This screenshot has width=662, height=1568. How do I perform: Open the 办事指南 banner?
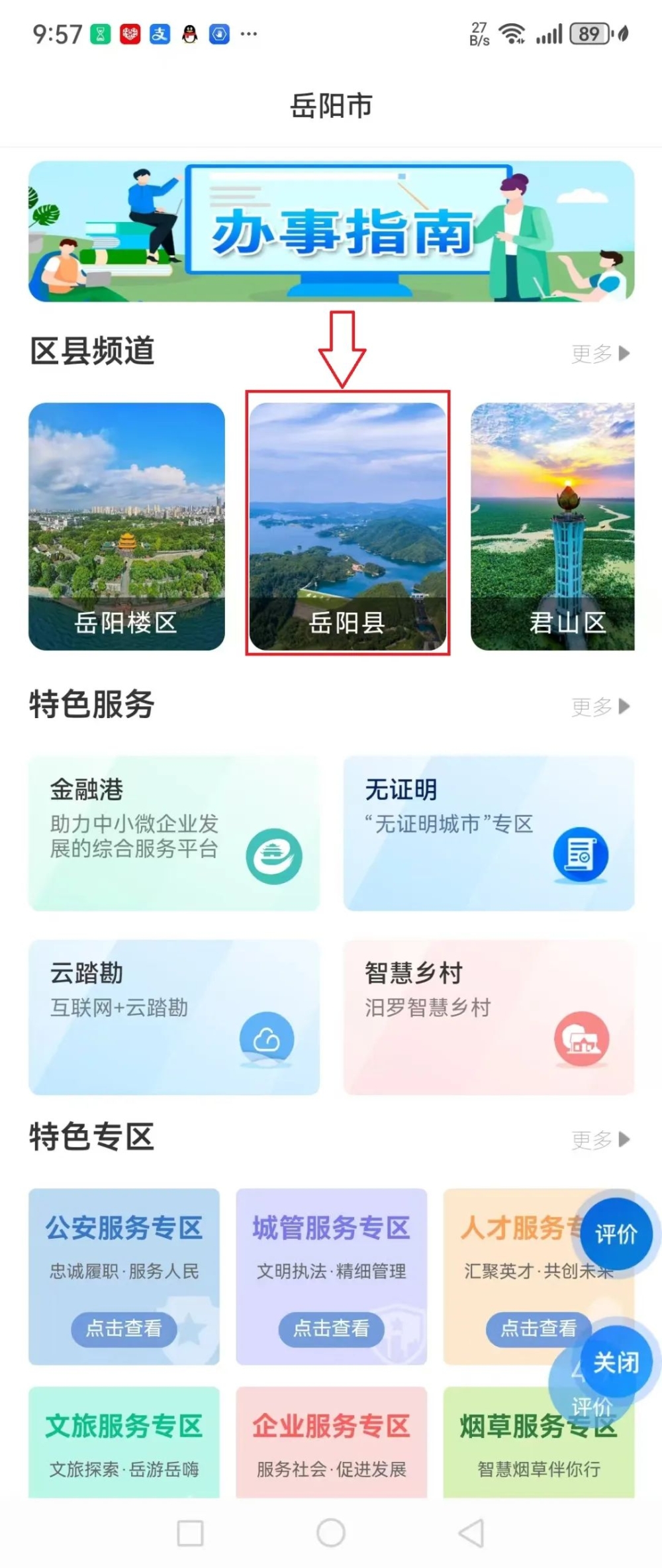331,231
